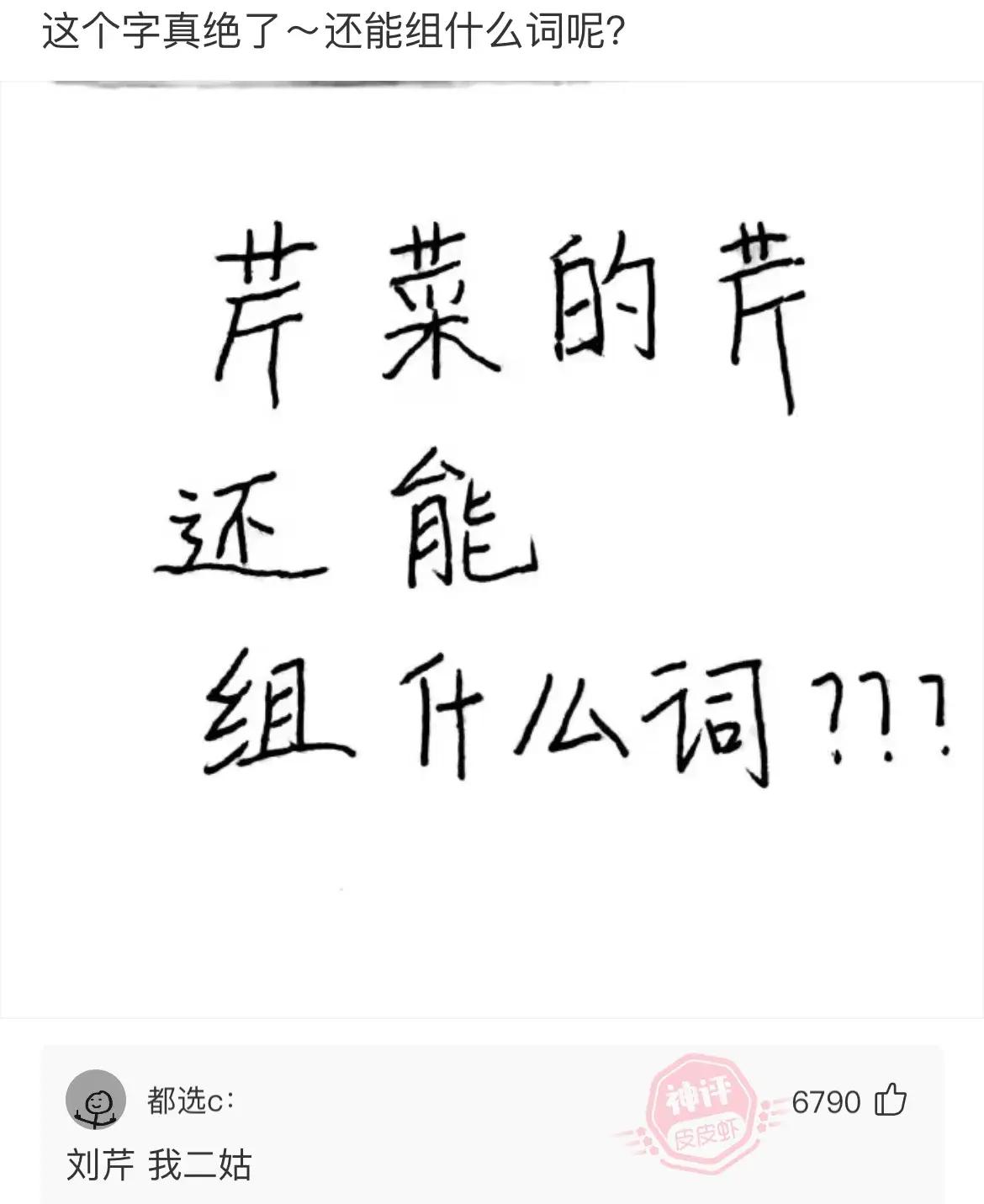Screen dimensions: 984x1204
Task: View the profile avatar of 都选c
Action: [96, 1100]
